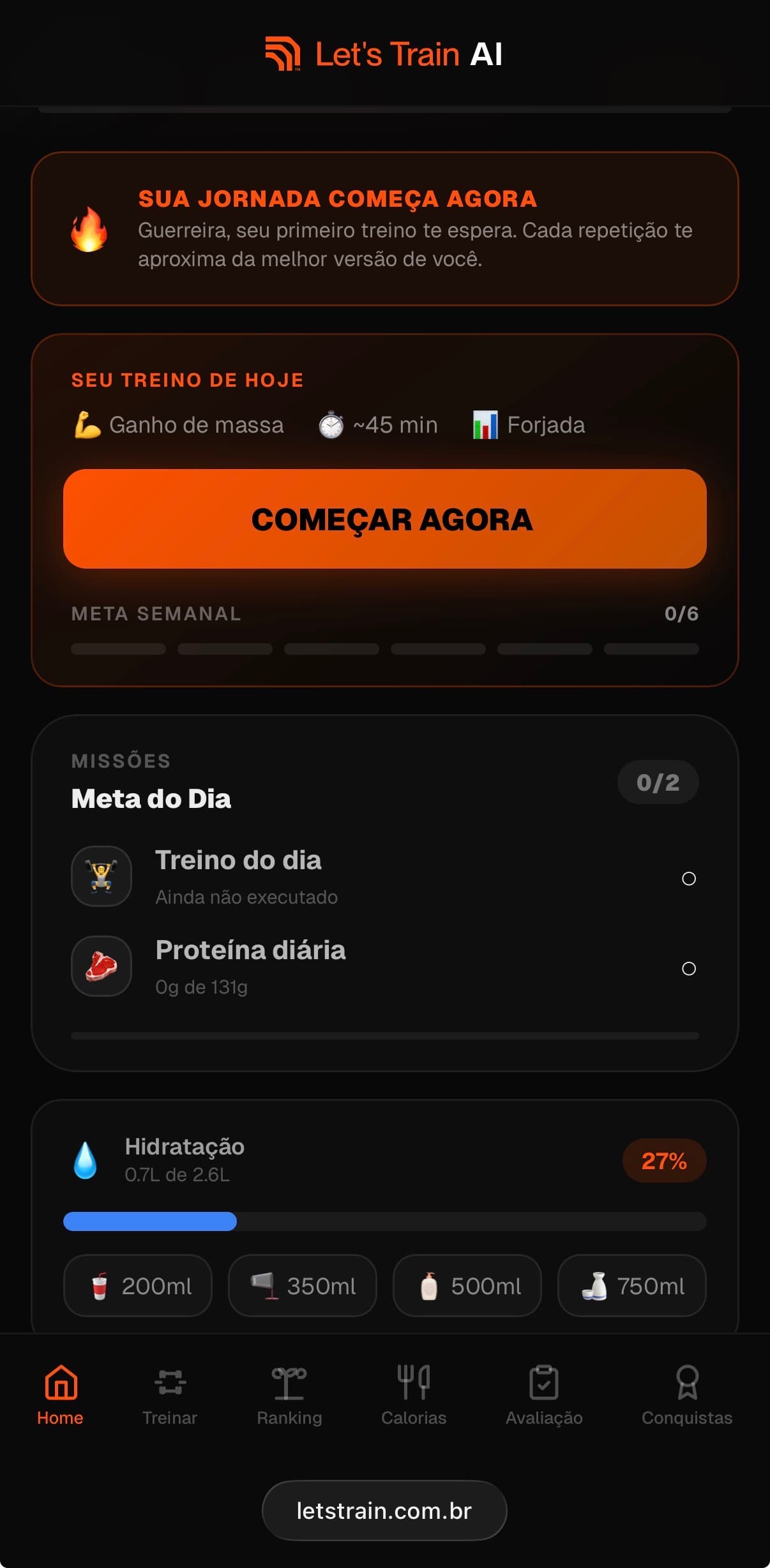
Task: Add 750ml to hydration
Action: tap(631, 1285)
